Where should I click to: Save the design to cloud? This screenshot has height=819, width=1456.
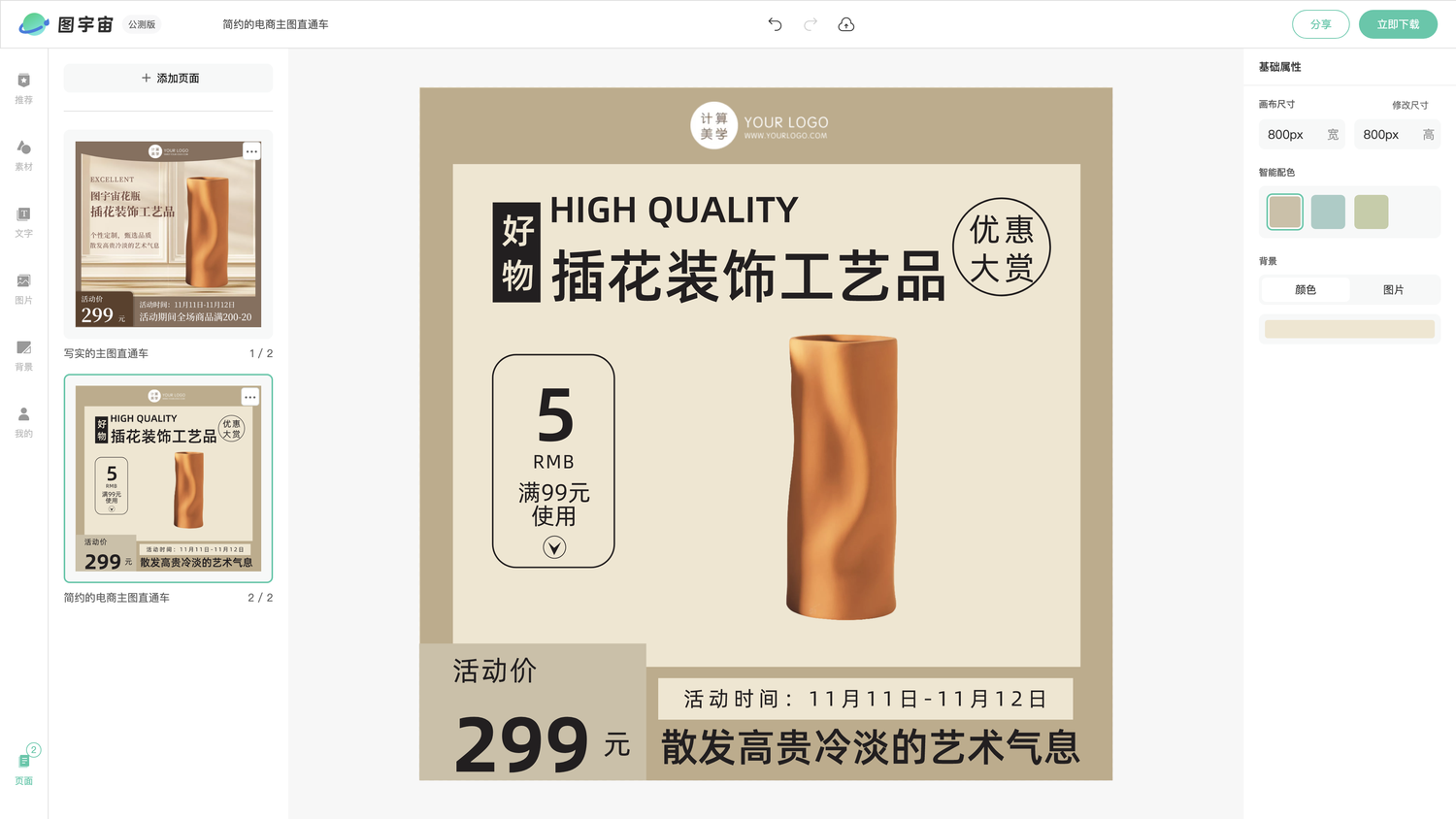[846, 24]
